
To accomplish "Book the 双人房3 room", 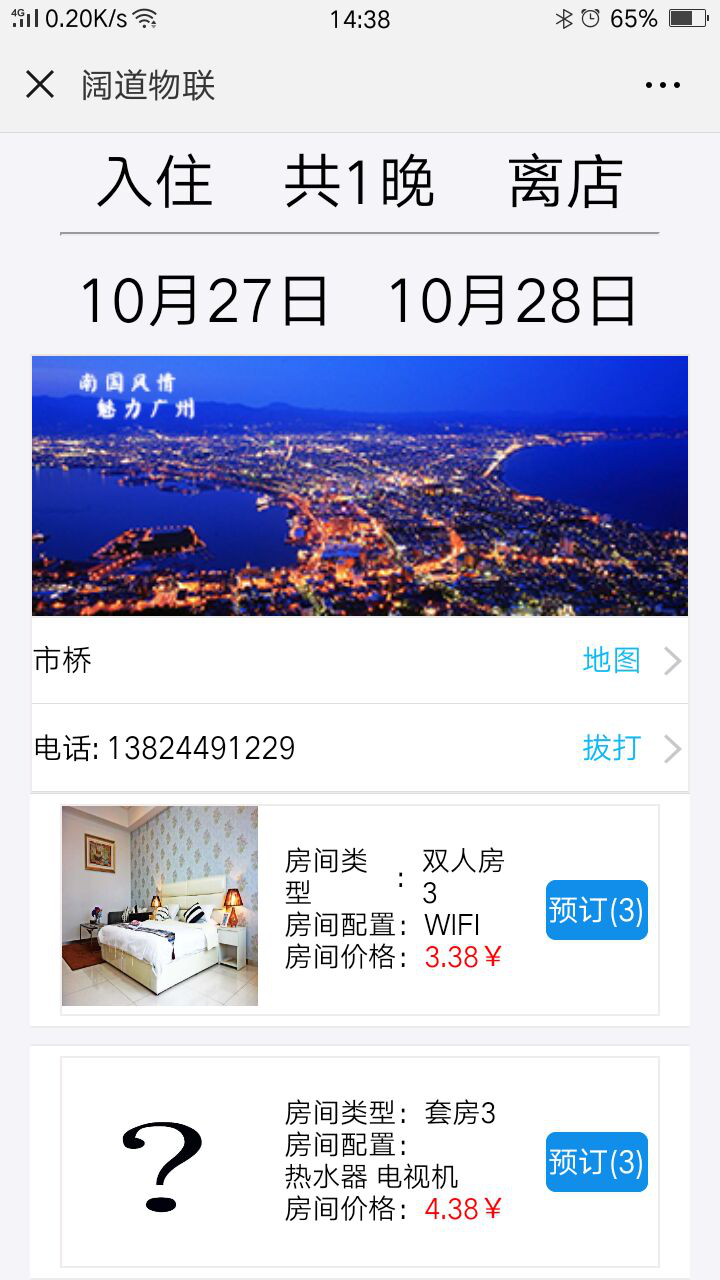I will [x=597, y=910].
